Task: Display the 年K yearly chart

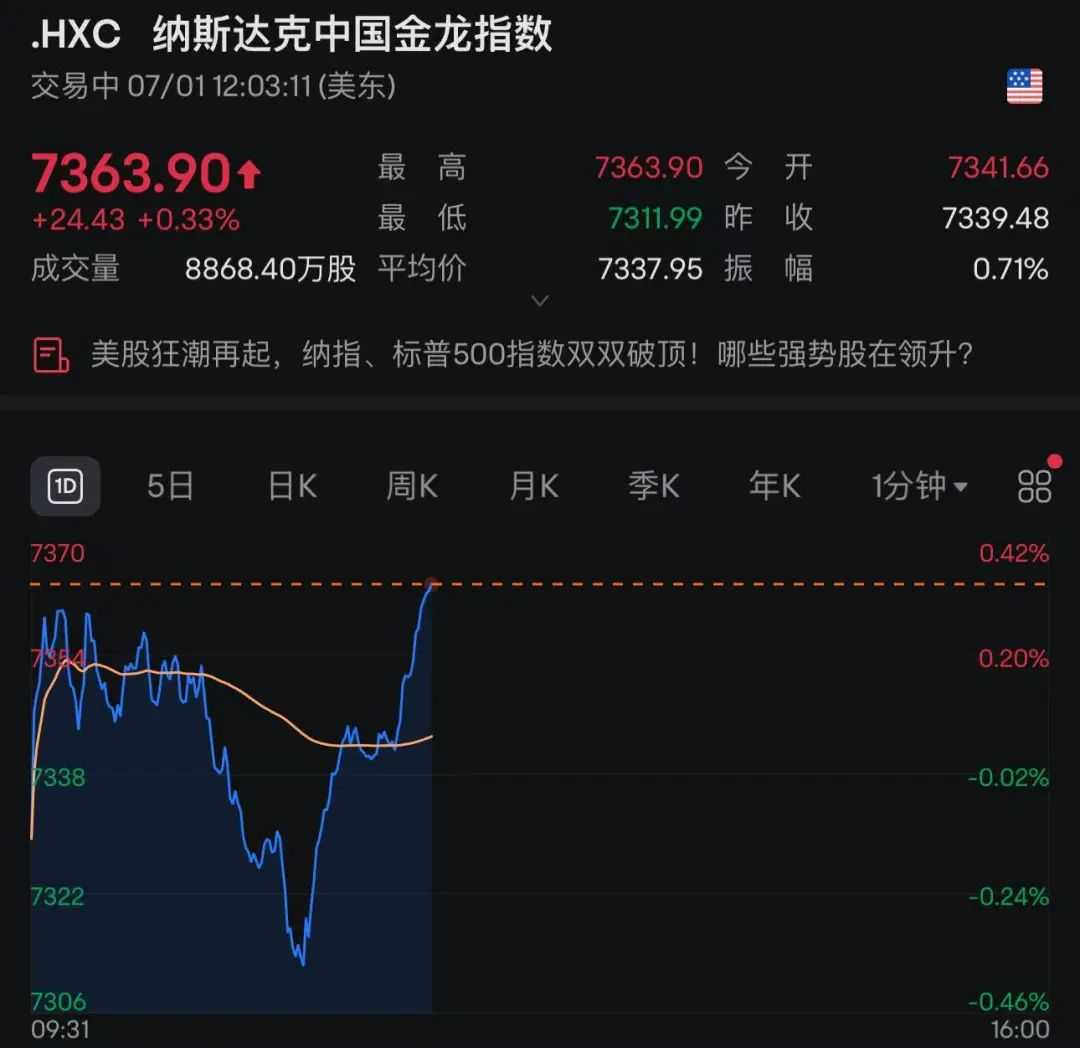Action: pos(774,486)
